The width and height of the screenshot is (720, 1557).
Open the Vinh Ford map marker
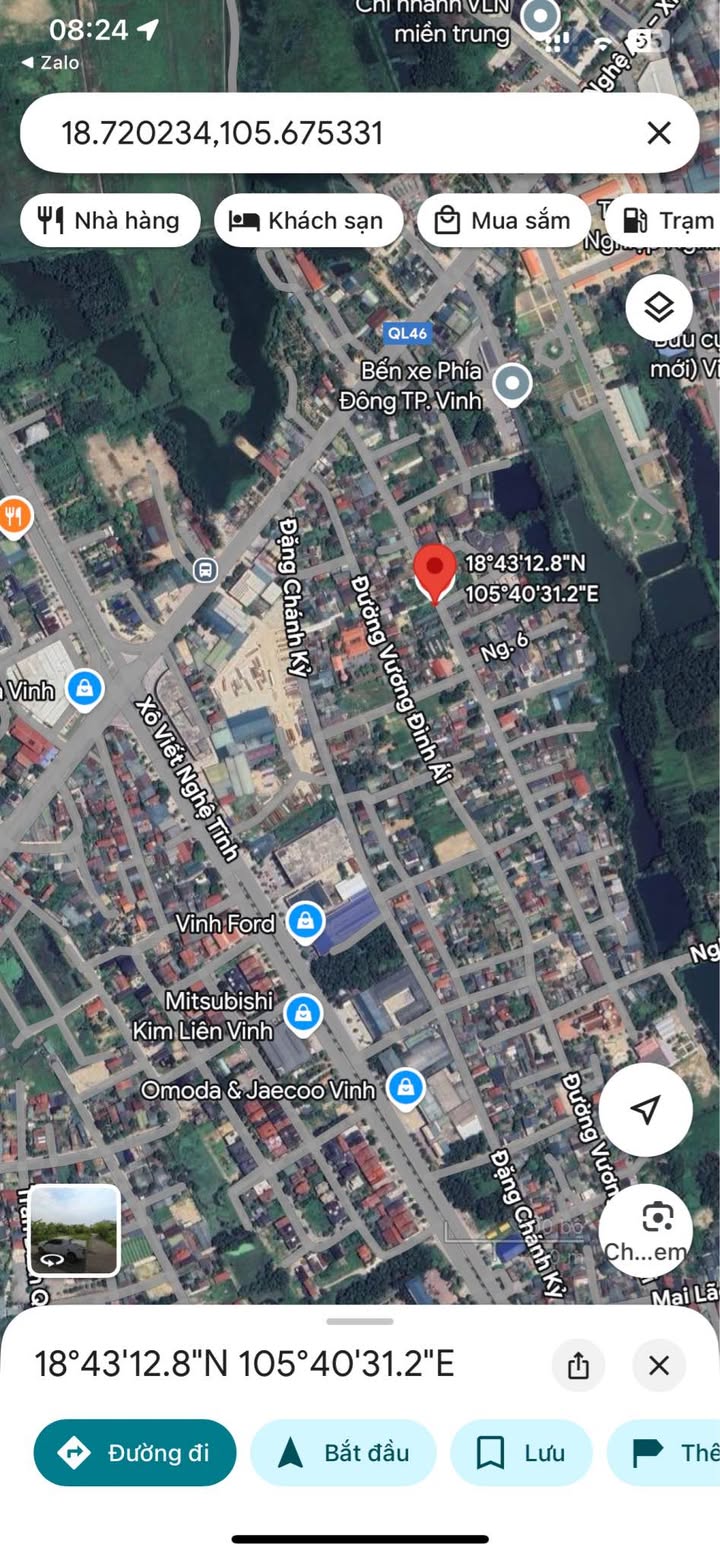pos(304,922)
